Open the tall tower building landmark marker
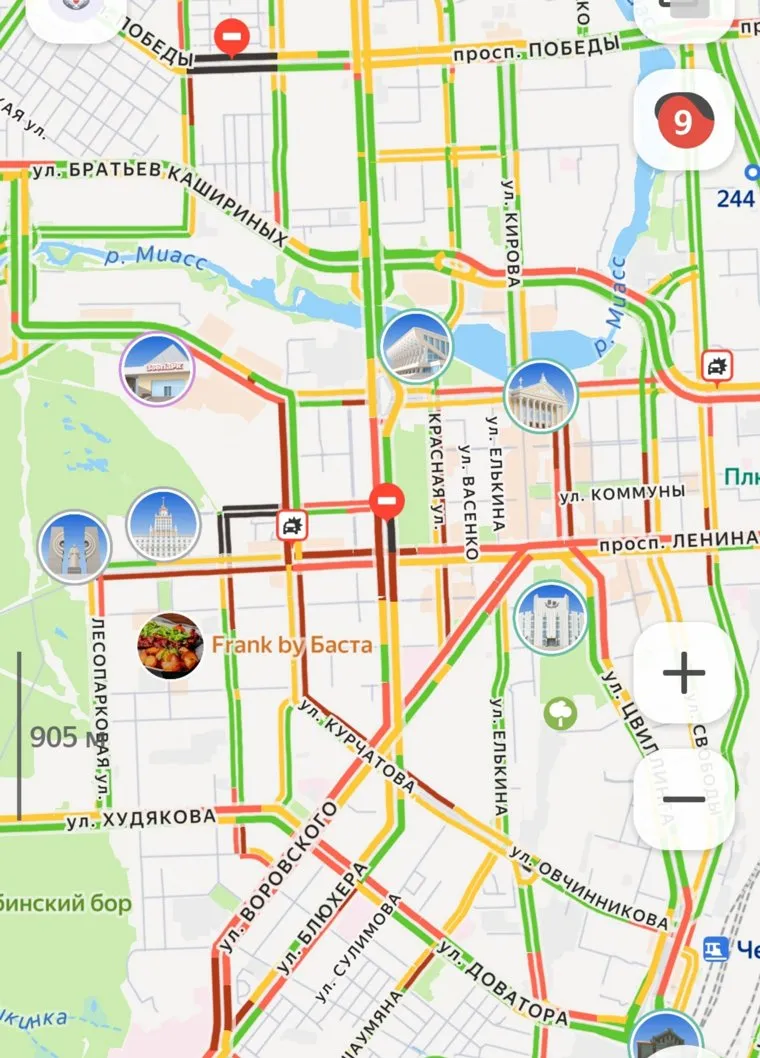 [164, 525]
